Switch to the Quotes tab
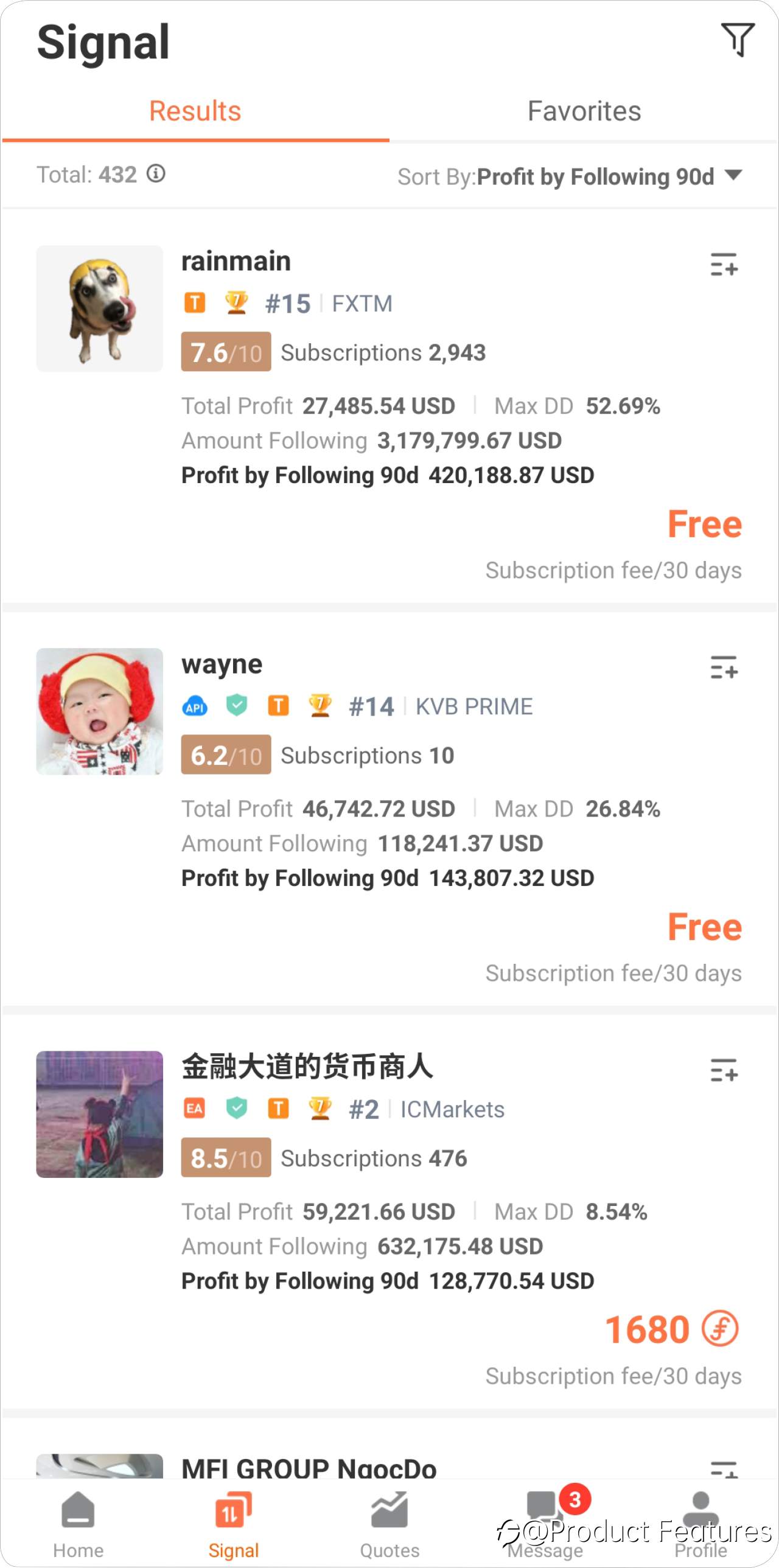 [x=389, y=1525]
